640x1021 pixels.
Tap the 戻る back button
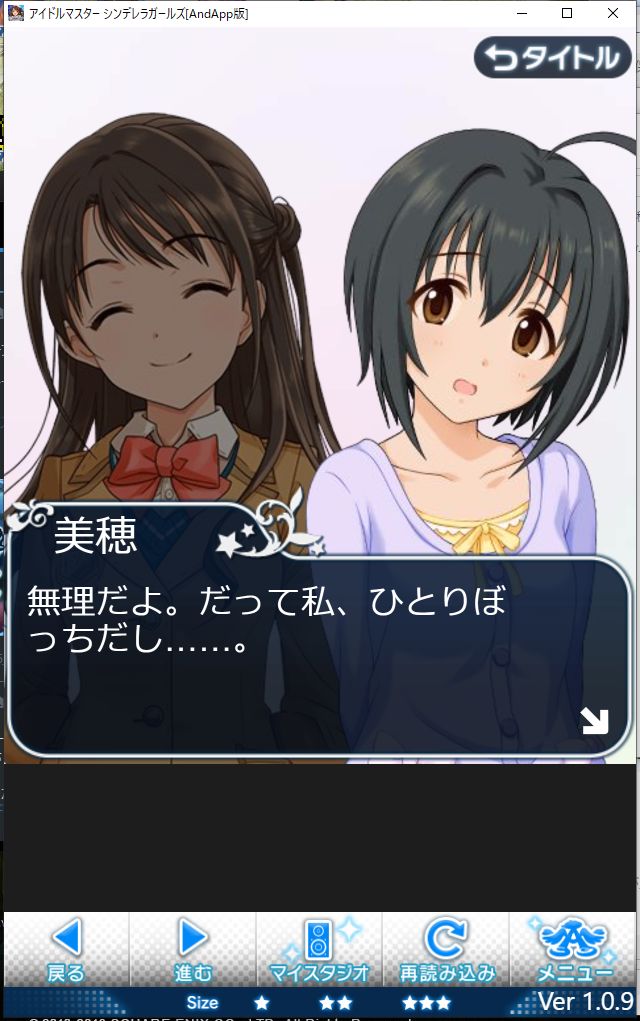tap(66, 949)
